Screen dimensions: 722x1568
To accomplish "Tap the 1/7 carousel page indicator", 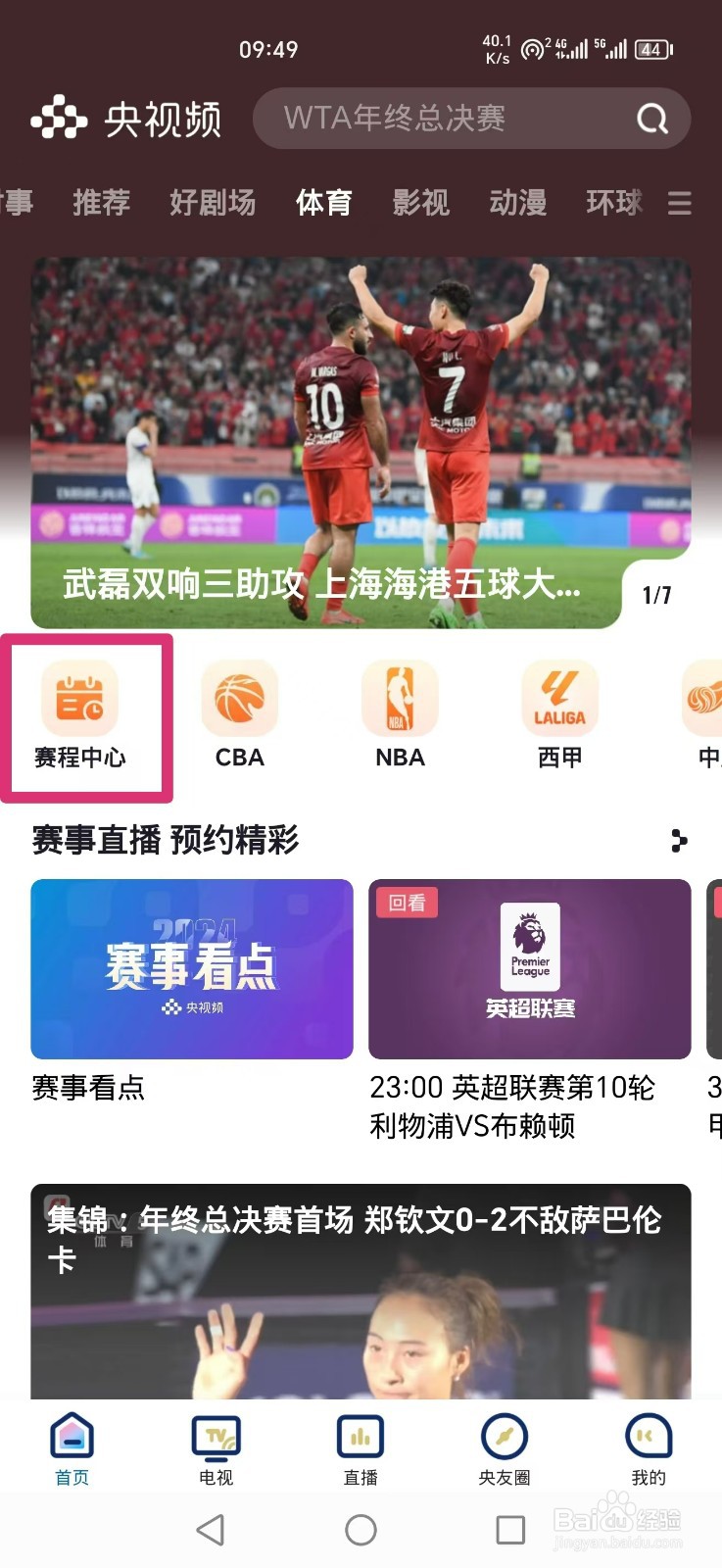I will (x=654, y=592).
